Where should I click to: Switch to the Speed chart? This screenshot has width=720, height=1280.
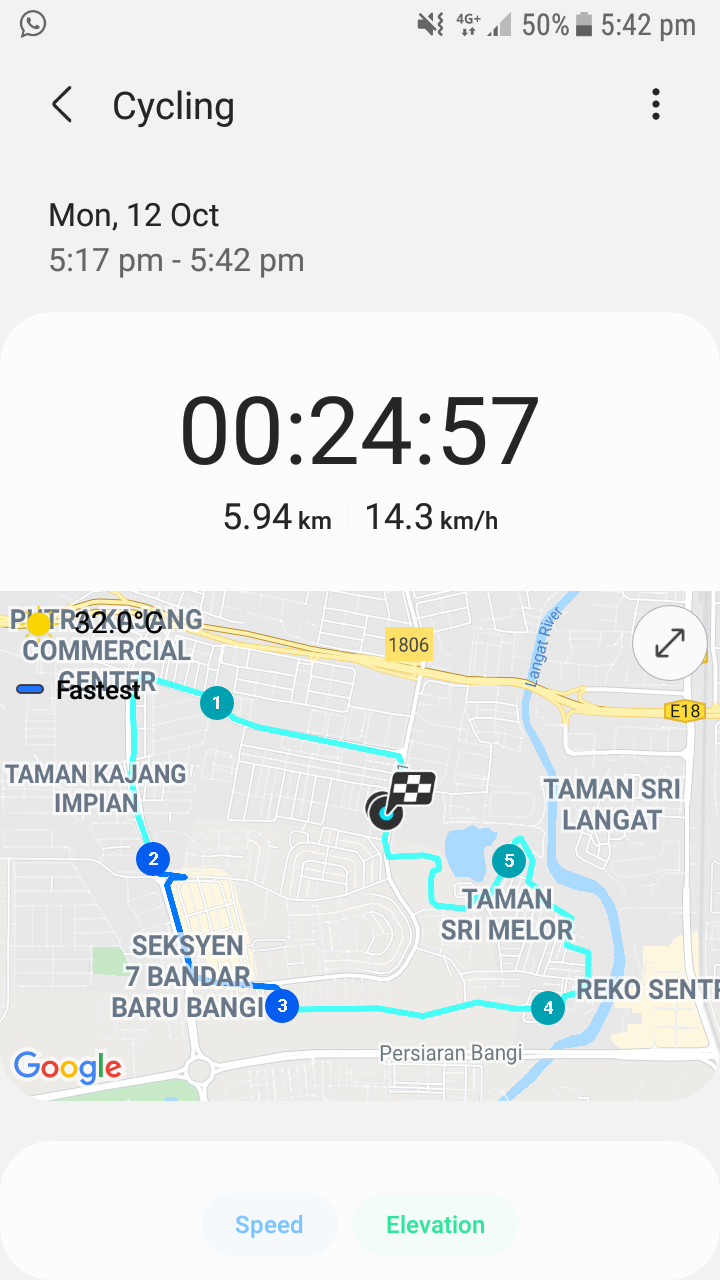click(x=269, y=1225)
